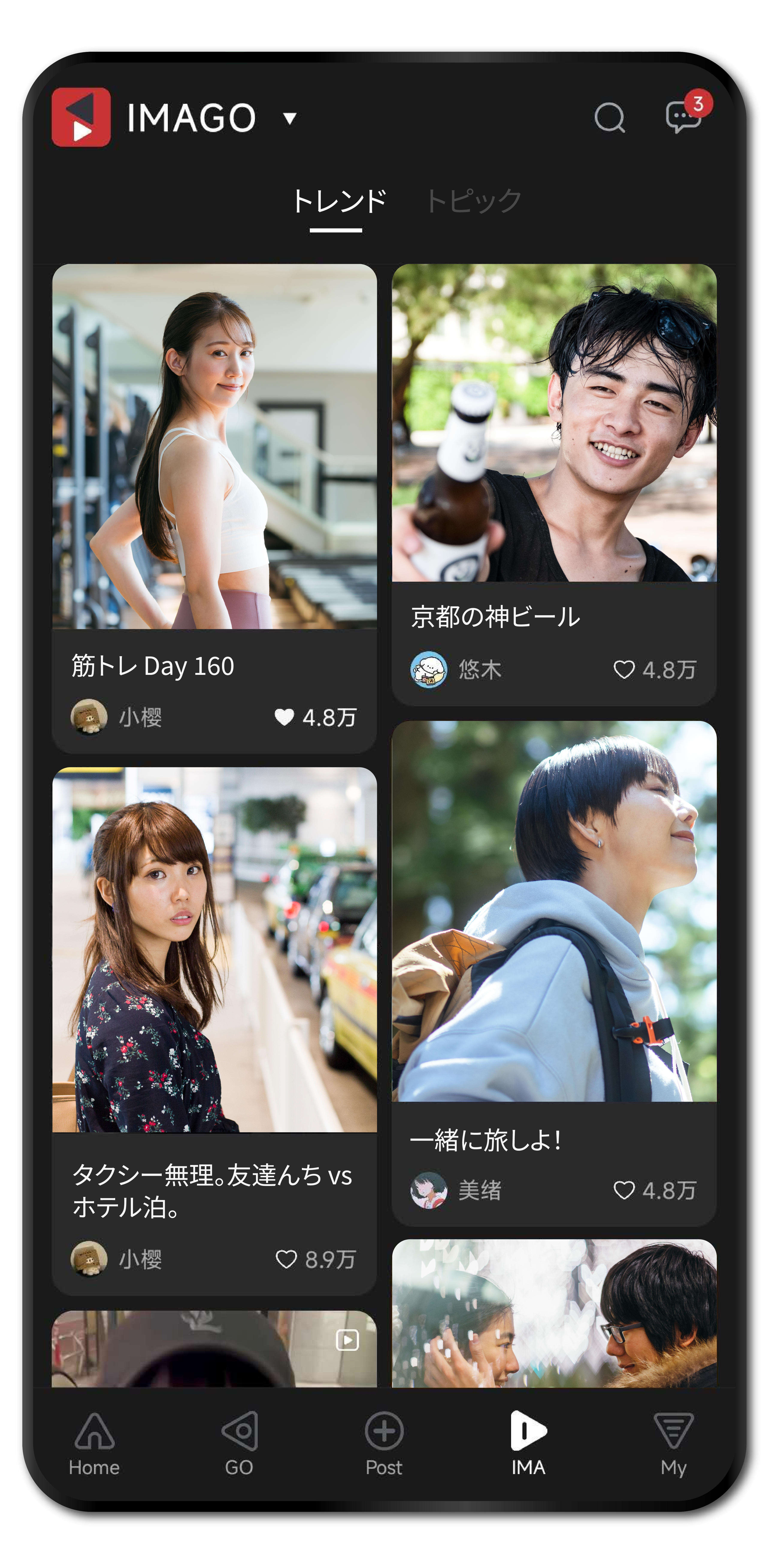Screen dimensions: 769x1568
Task: Open messages with 3 unread
Action: 683,116
